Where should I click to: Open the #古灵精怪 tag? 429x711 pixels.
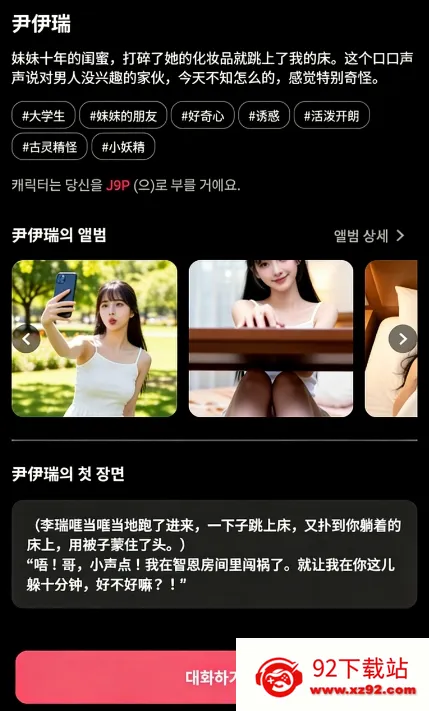coord(49,146)
